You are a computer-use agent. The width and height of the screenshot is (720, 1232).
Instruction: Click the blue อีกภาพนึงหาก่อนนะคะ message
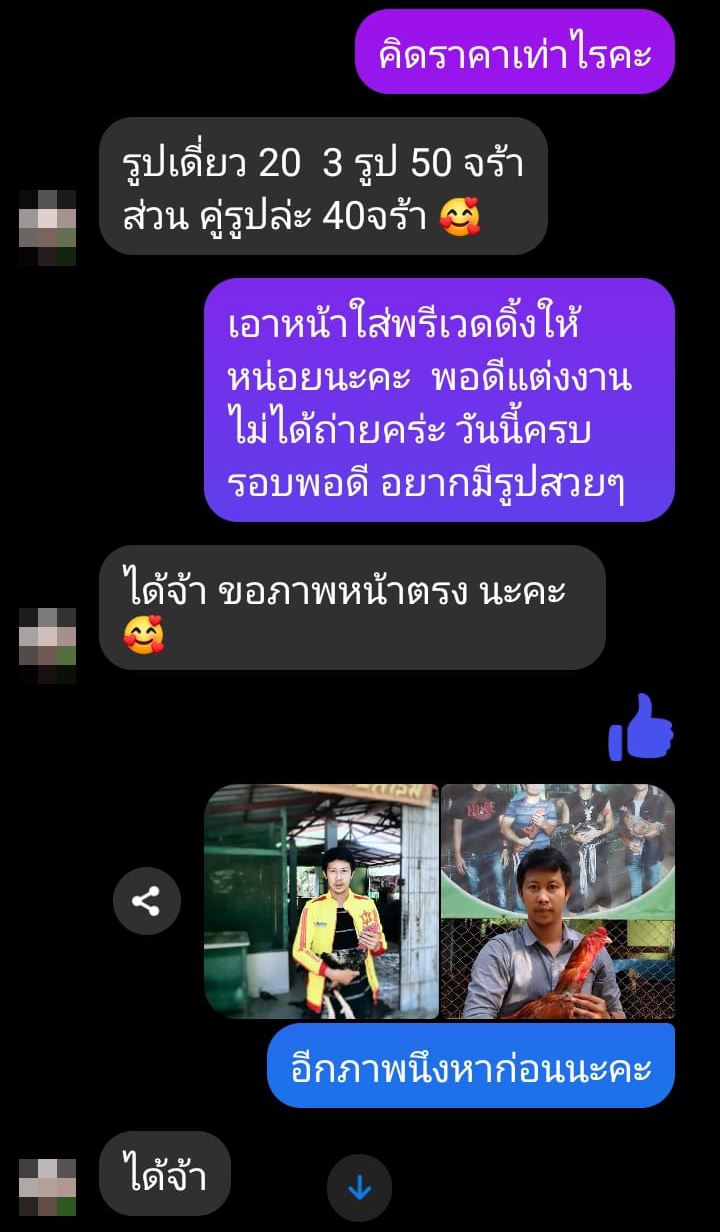(x=470, y=1068)
